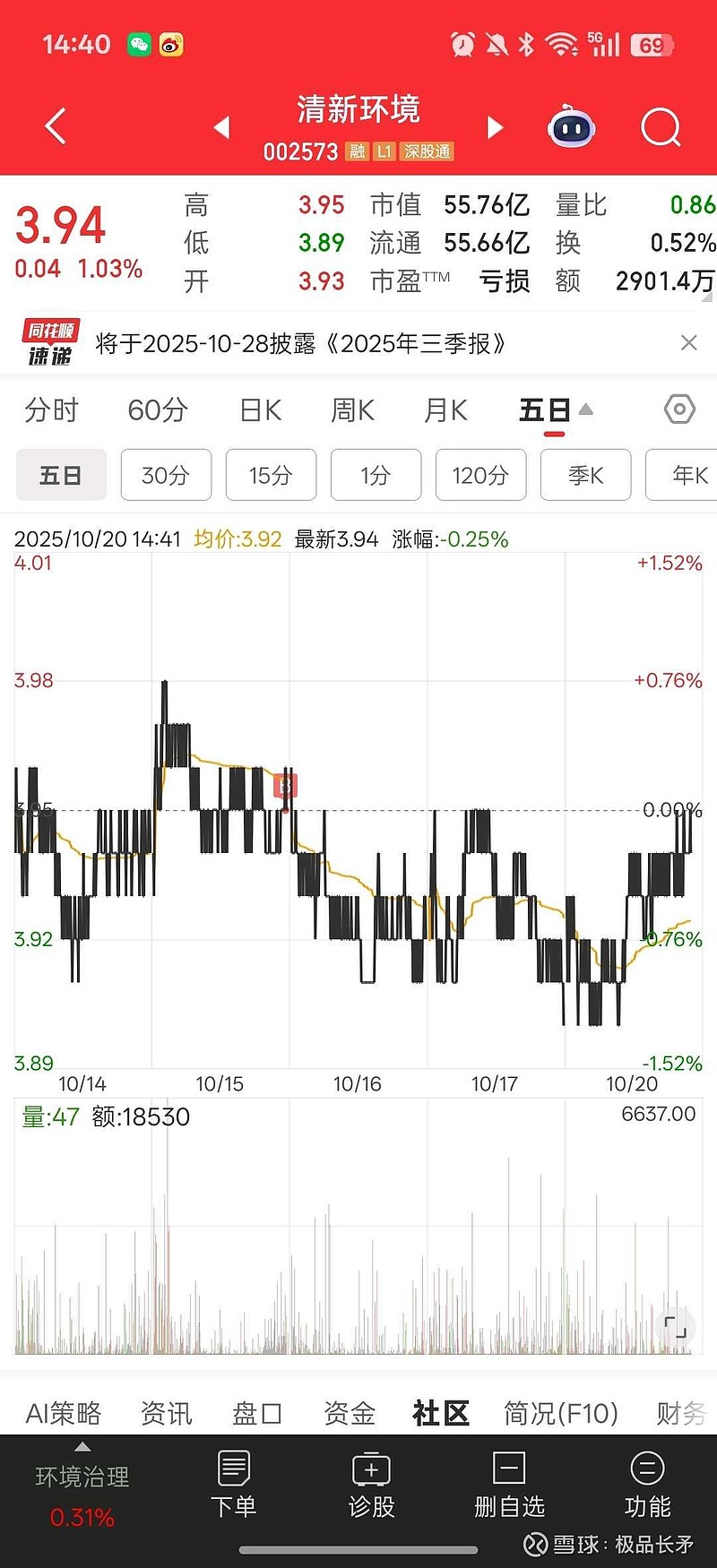
Task: Switch to 分时 chart tab
Action: click(51, 410)
